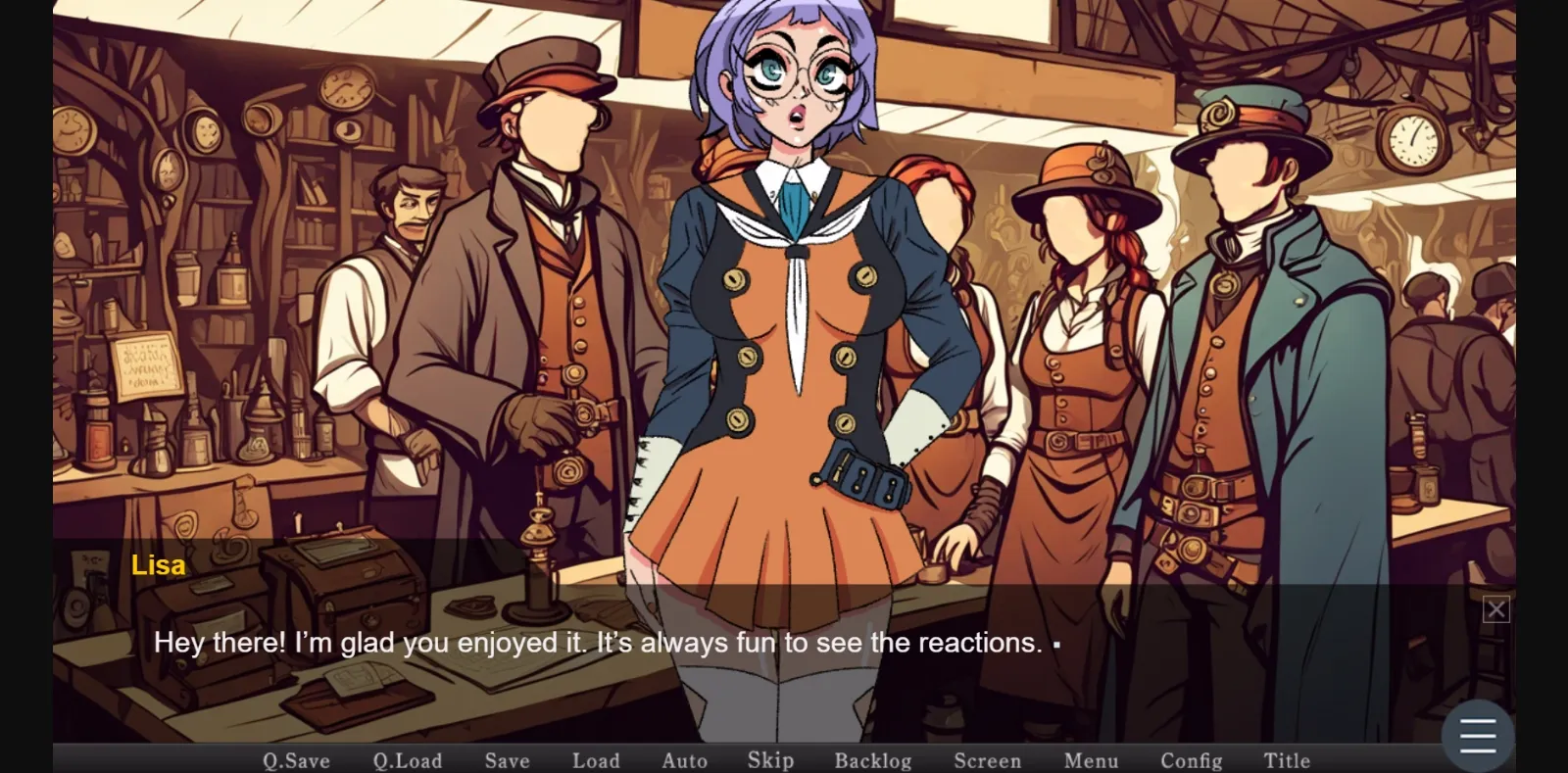Hide the dialogue box with X
The width and height of the screenshot is (1568, 773).
click(x=1495, y=609)
